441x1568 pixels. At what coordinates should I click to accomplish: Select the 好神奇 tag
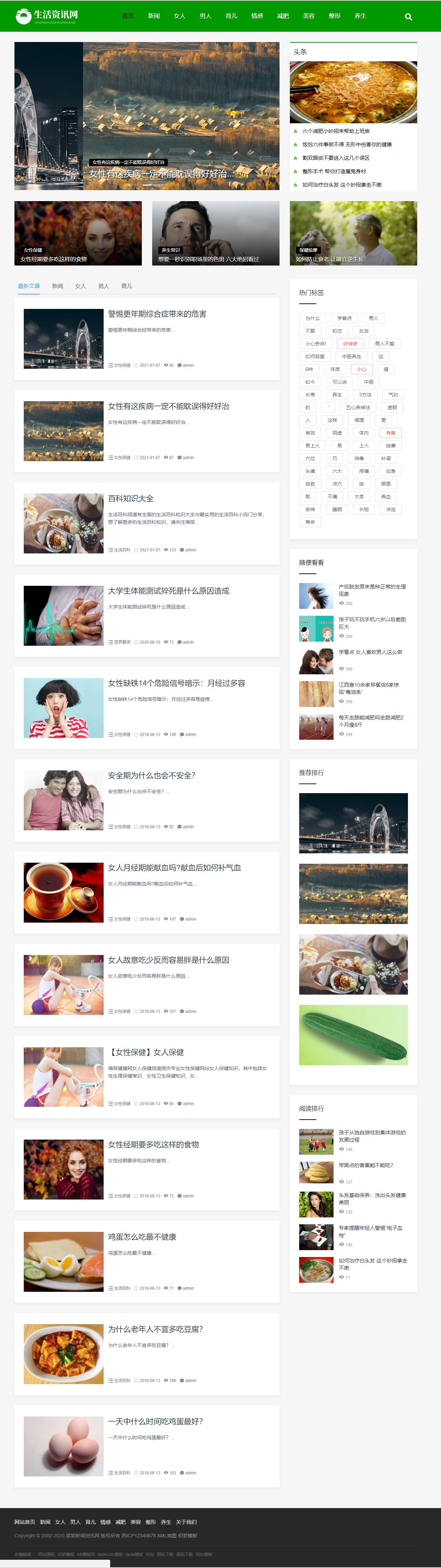click(x=350, y=344)
